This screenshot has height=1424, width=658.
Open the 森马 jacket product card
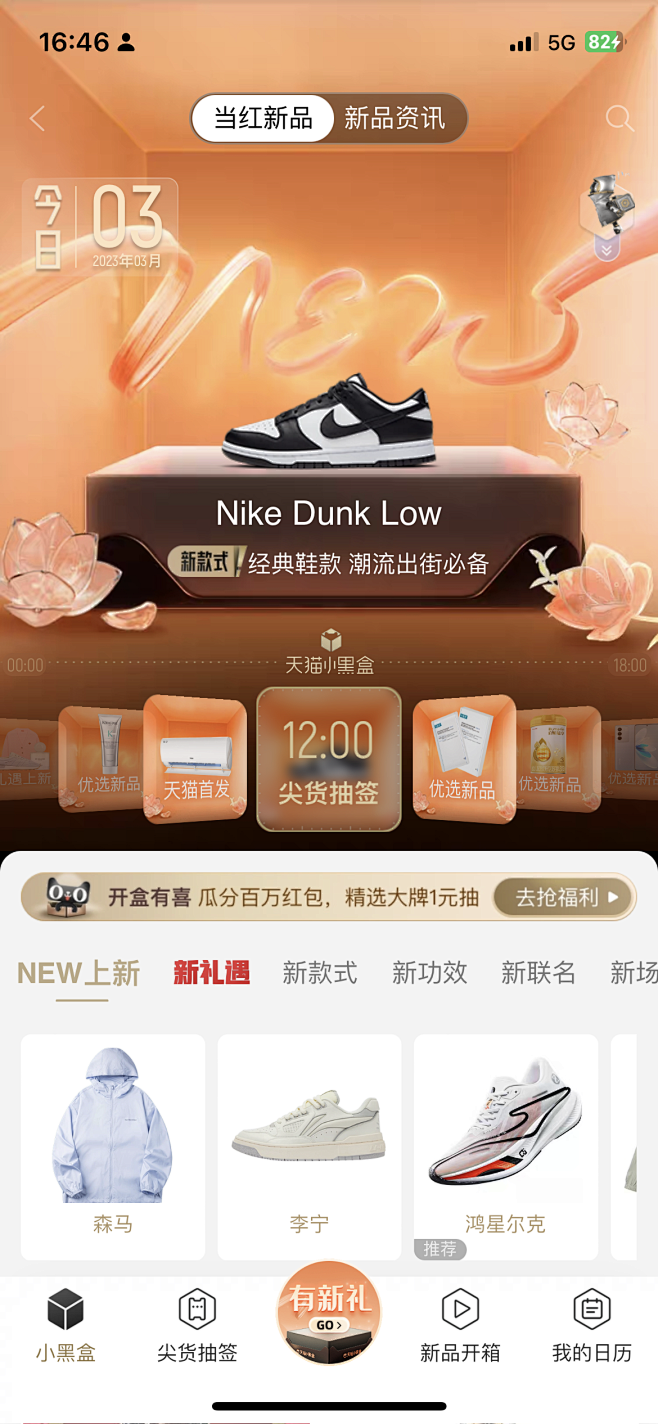pyautogui.click(x=113, y=1146)
